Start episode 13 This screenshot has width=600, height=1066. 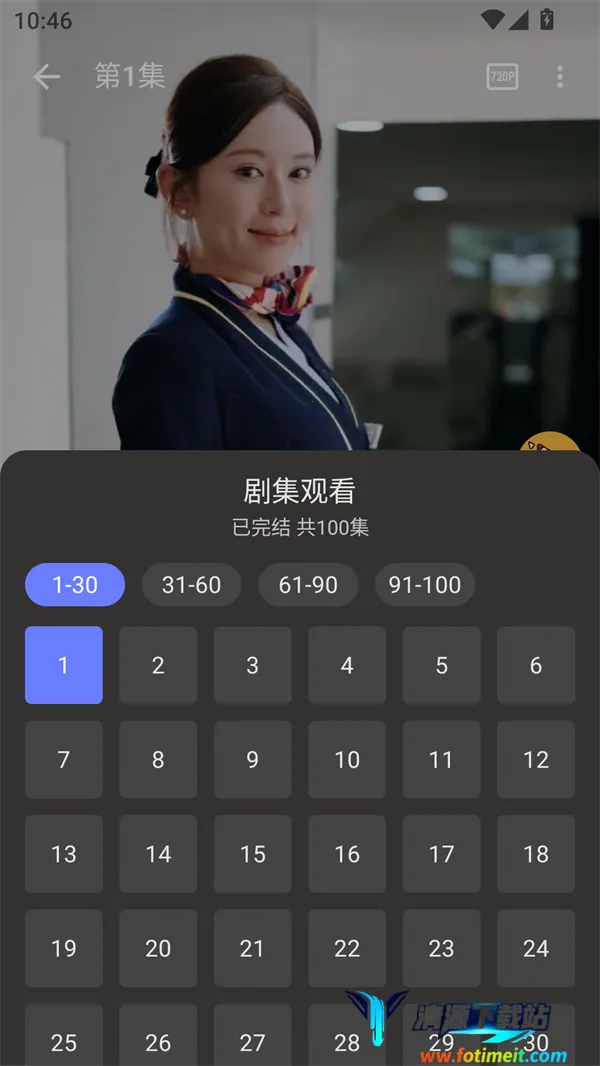click(64, 854)
